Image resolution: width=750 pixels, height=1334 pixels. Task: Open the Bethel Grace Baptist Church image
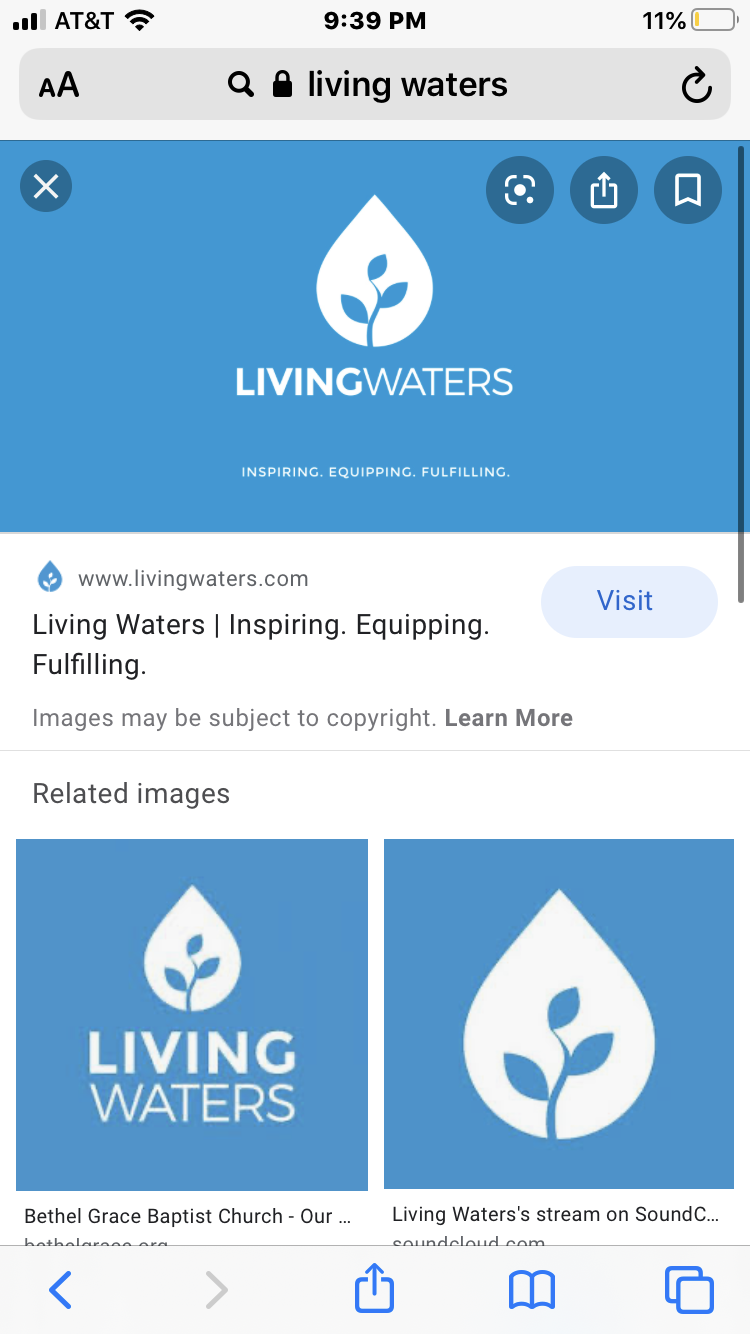coord(192,1015)
